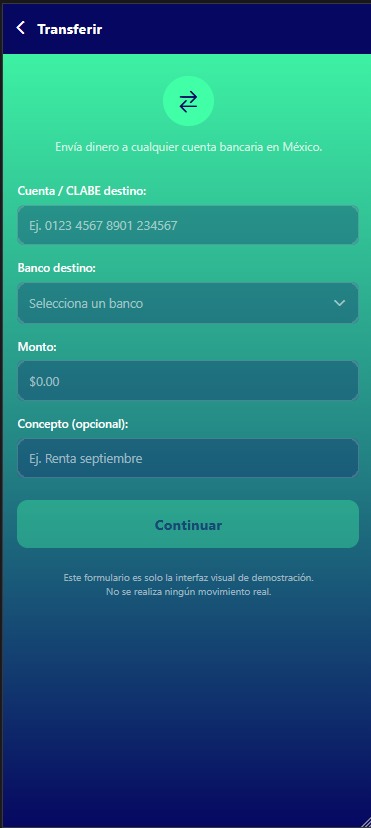Tap the Continuar button
The height and width of the screenshot is (828, 371).
(x=188, y=524)
